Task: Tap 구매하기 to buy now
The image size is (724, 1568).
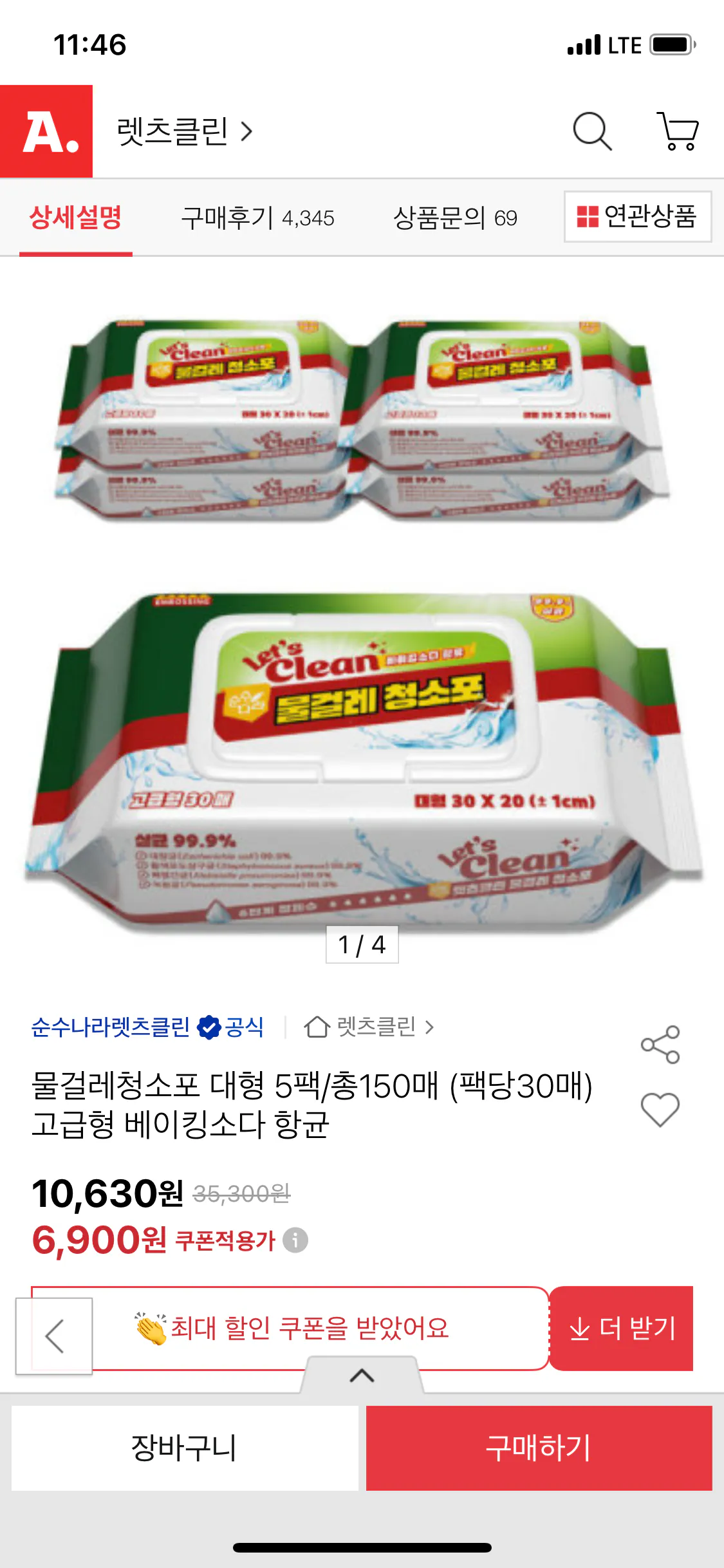Action: point(539,1448)
